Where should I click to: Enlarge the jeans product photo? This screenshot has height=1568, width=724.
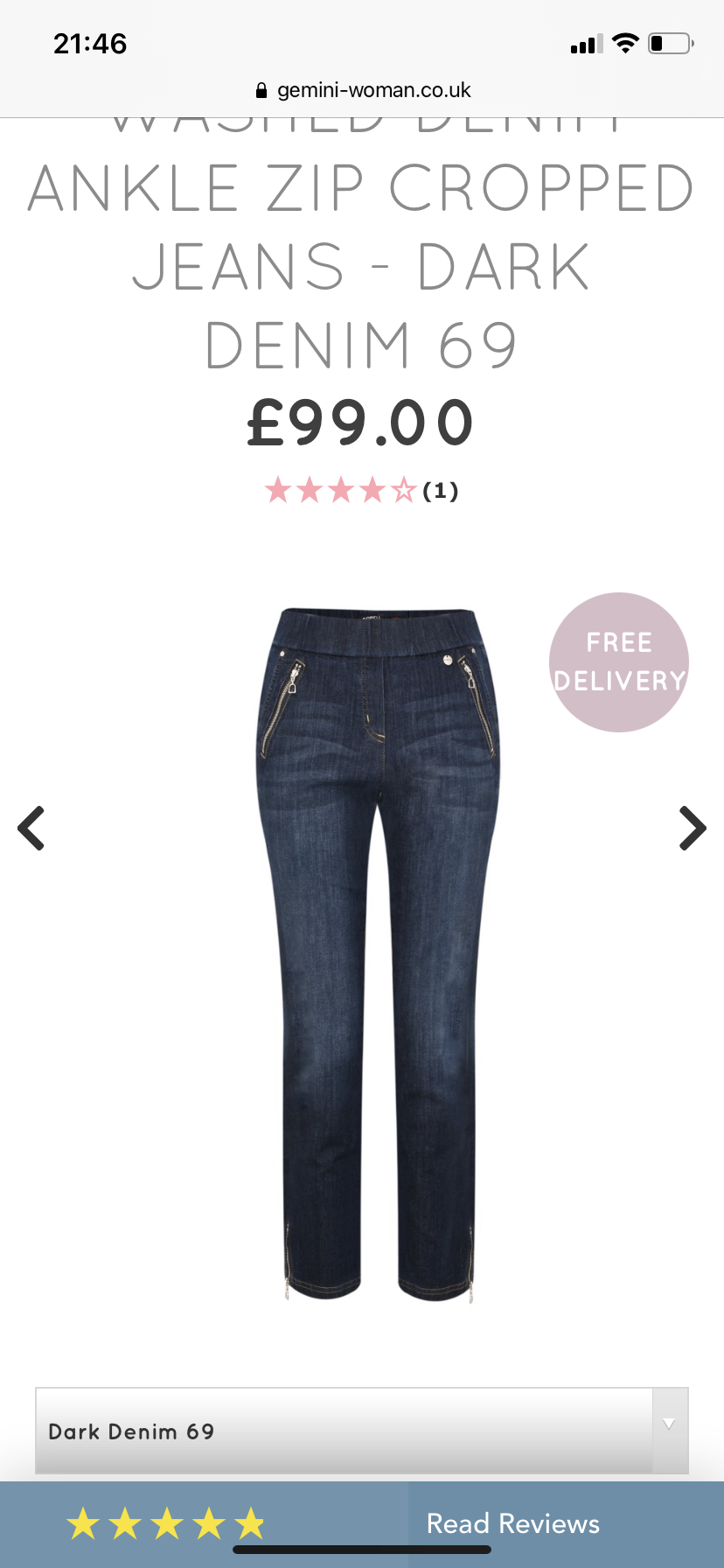378,955
